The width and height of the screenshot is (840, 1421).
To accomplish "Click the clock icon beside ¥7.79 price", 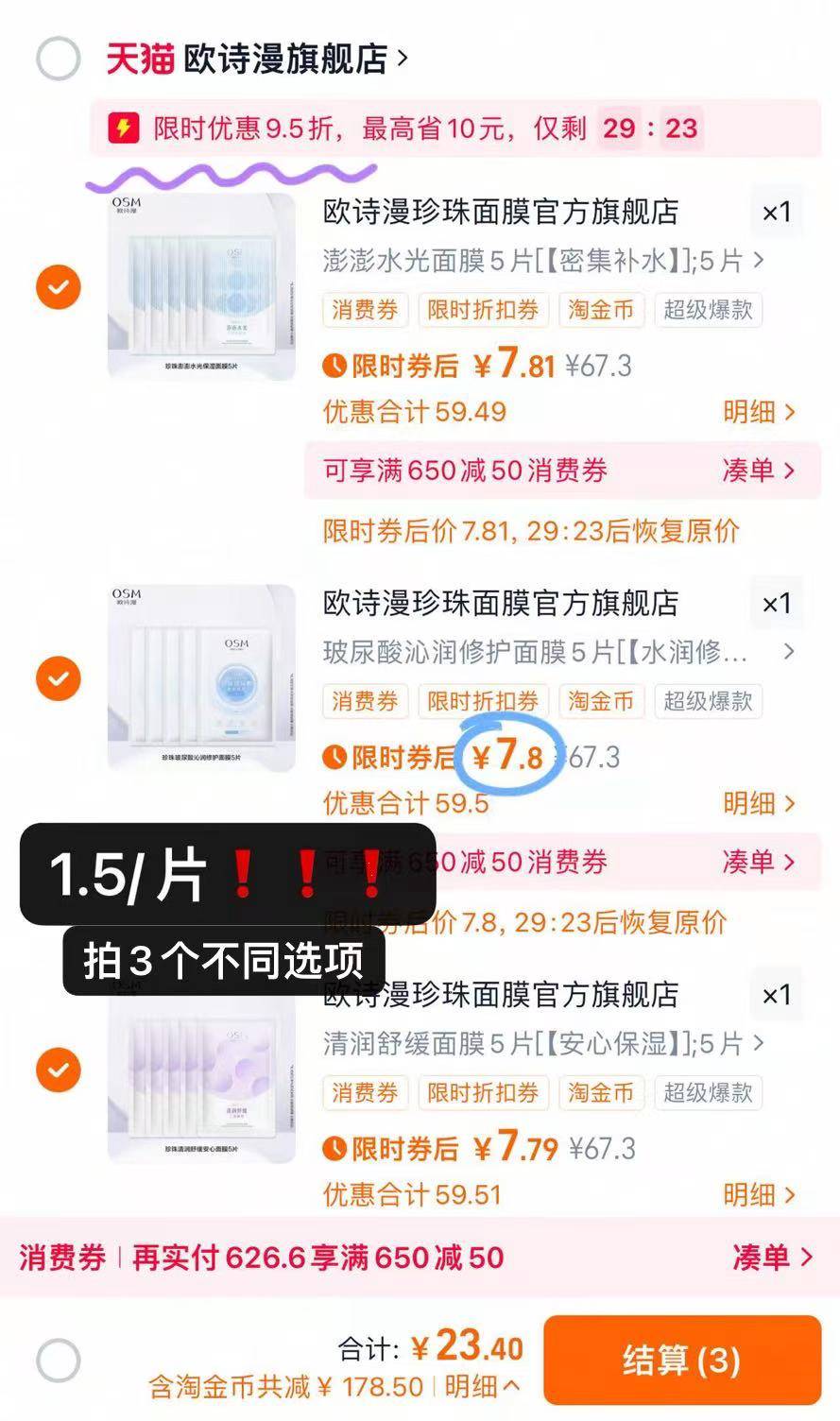I will [334, 1147].
